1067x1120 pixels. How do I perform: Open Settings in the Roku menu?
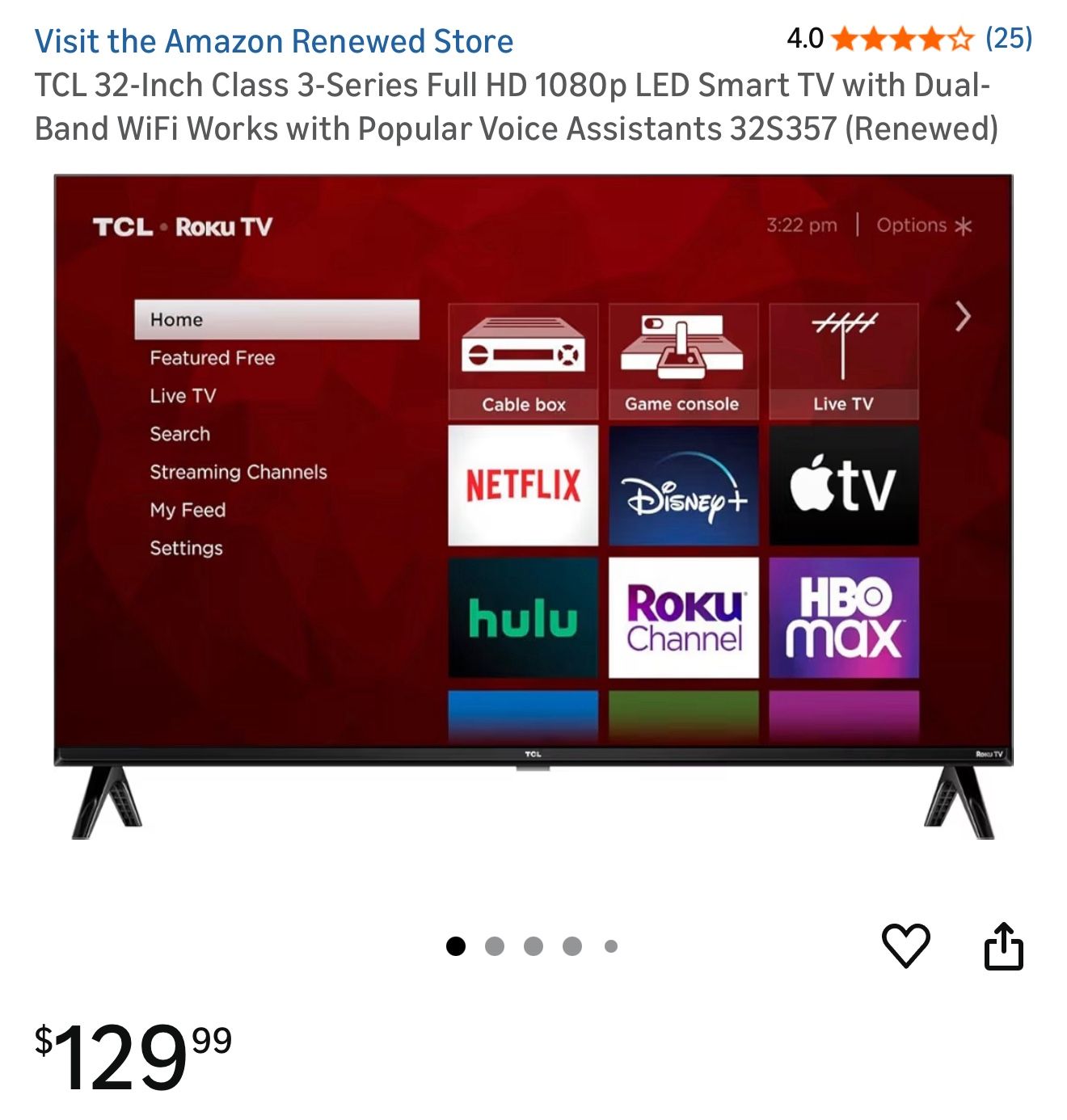[x=186, y=548]
